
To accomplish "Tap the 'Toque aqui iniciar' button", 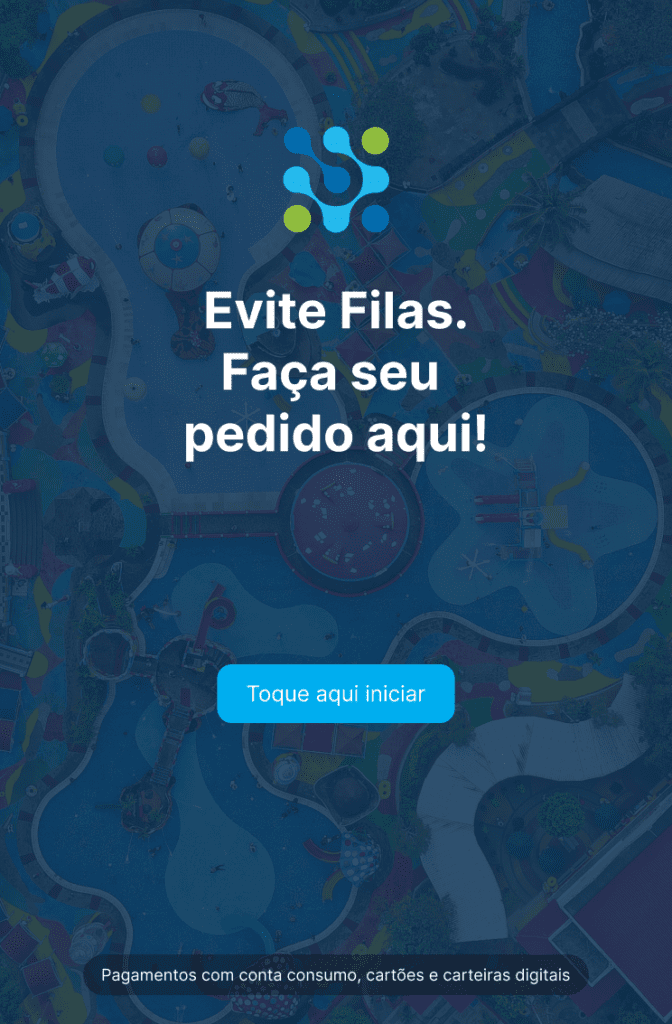I will pos(336,693).
